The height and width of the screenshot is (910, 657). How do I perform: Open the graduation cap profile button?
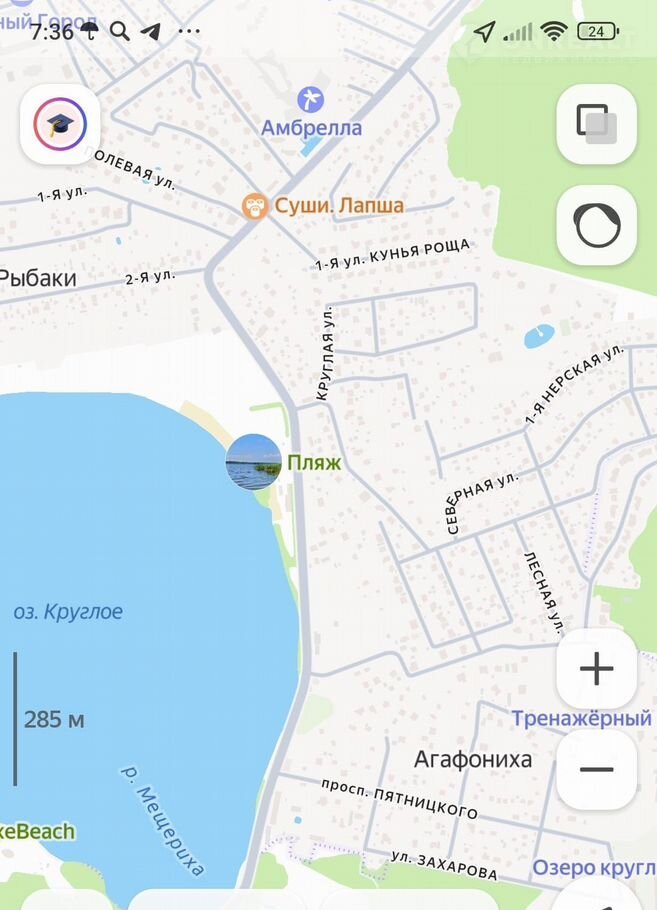tap(60, 125)
